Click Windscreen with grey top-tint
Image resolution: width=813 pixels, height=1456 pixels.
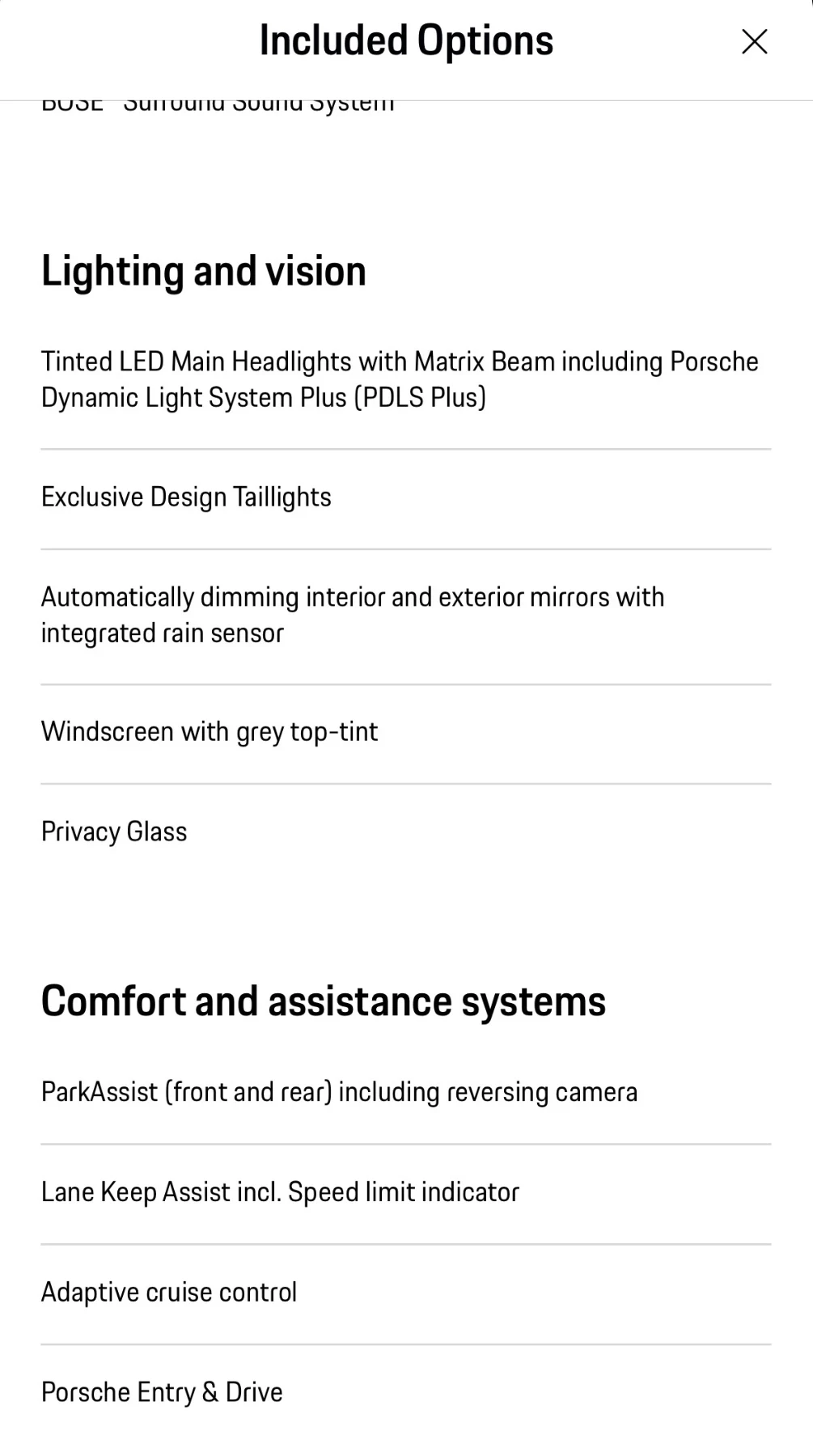[x=209, y=731]
